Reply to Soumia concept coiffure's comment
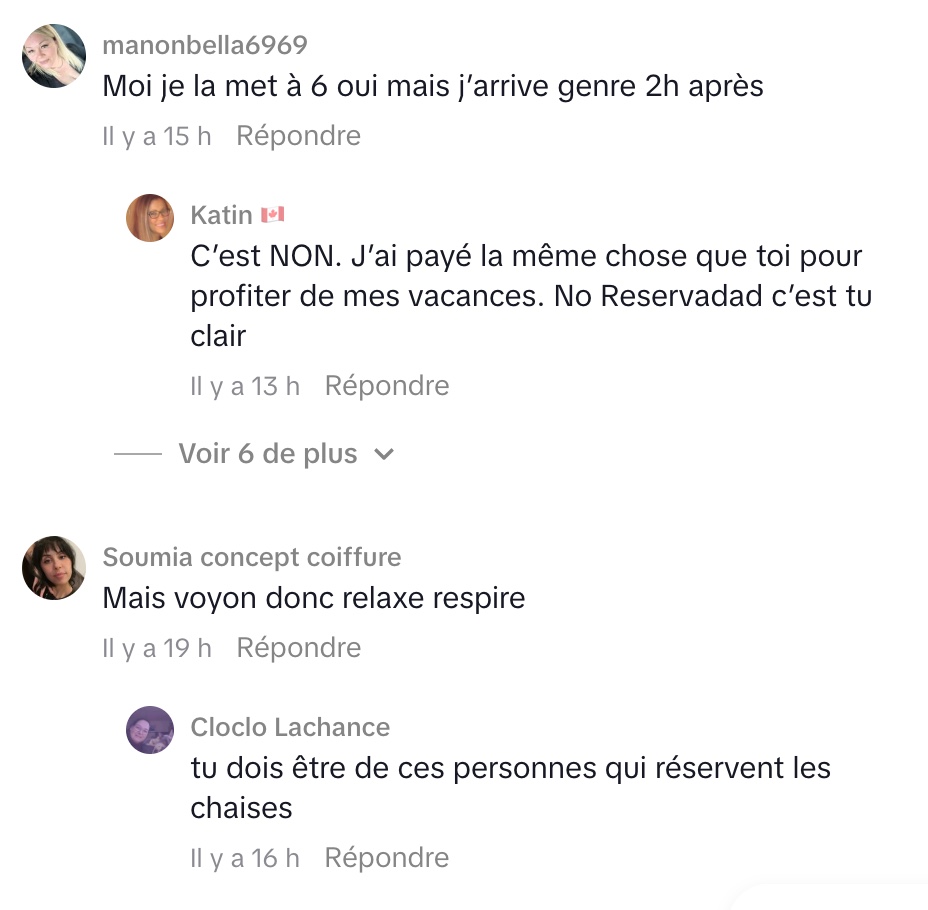Viewport: 928px width, 910px height. [x=298, y=648]
